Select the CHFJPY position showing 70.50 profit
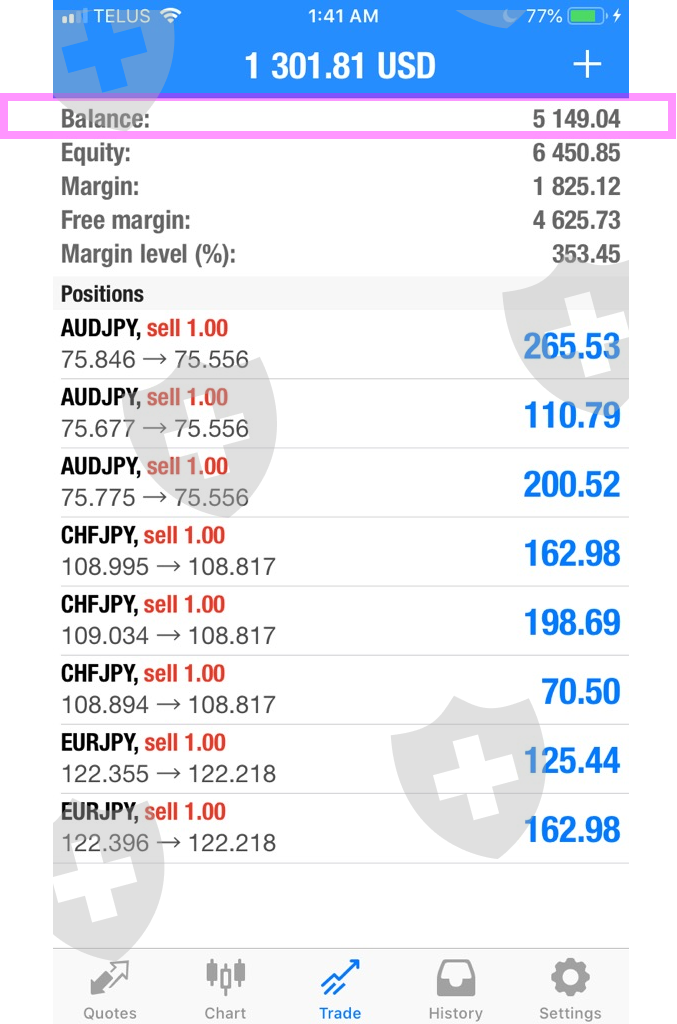 tap(340, 689)
